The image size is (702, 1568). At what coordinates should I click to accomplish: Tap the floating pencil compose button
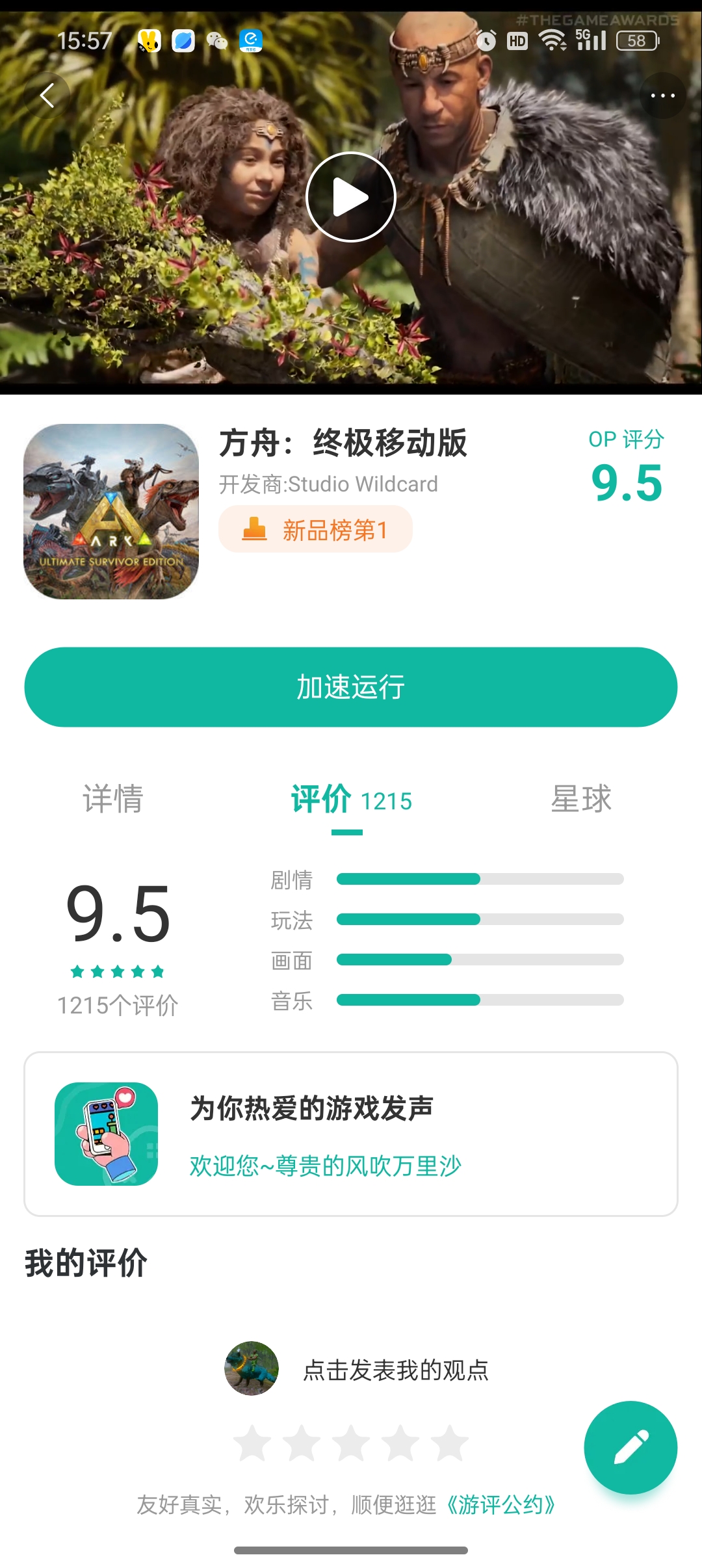[630, 1447]
